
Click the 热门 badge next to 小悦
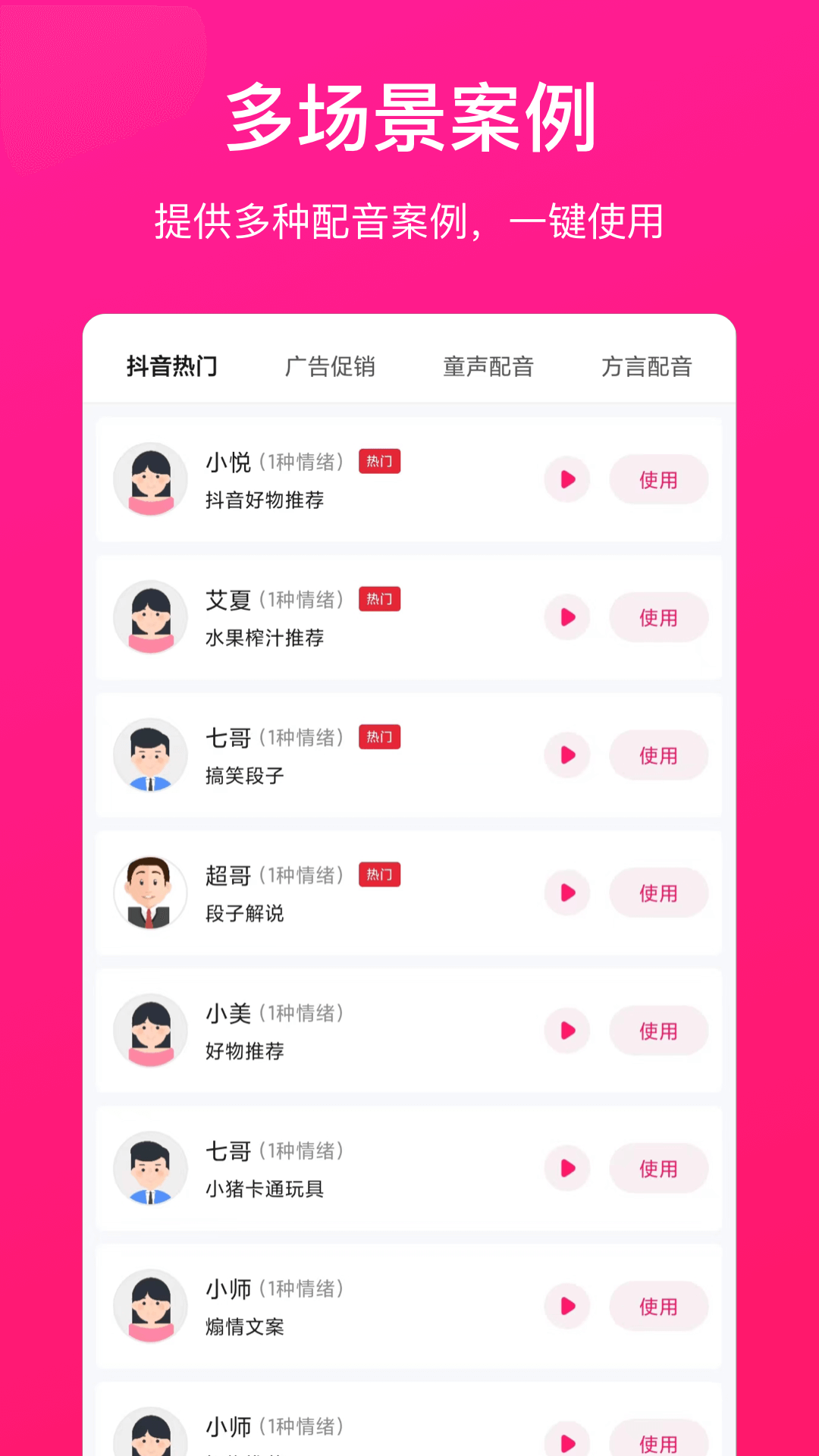pyautogui.click(x=380, y=461)
